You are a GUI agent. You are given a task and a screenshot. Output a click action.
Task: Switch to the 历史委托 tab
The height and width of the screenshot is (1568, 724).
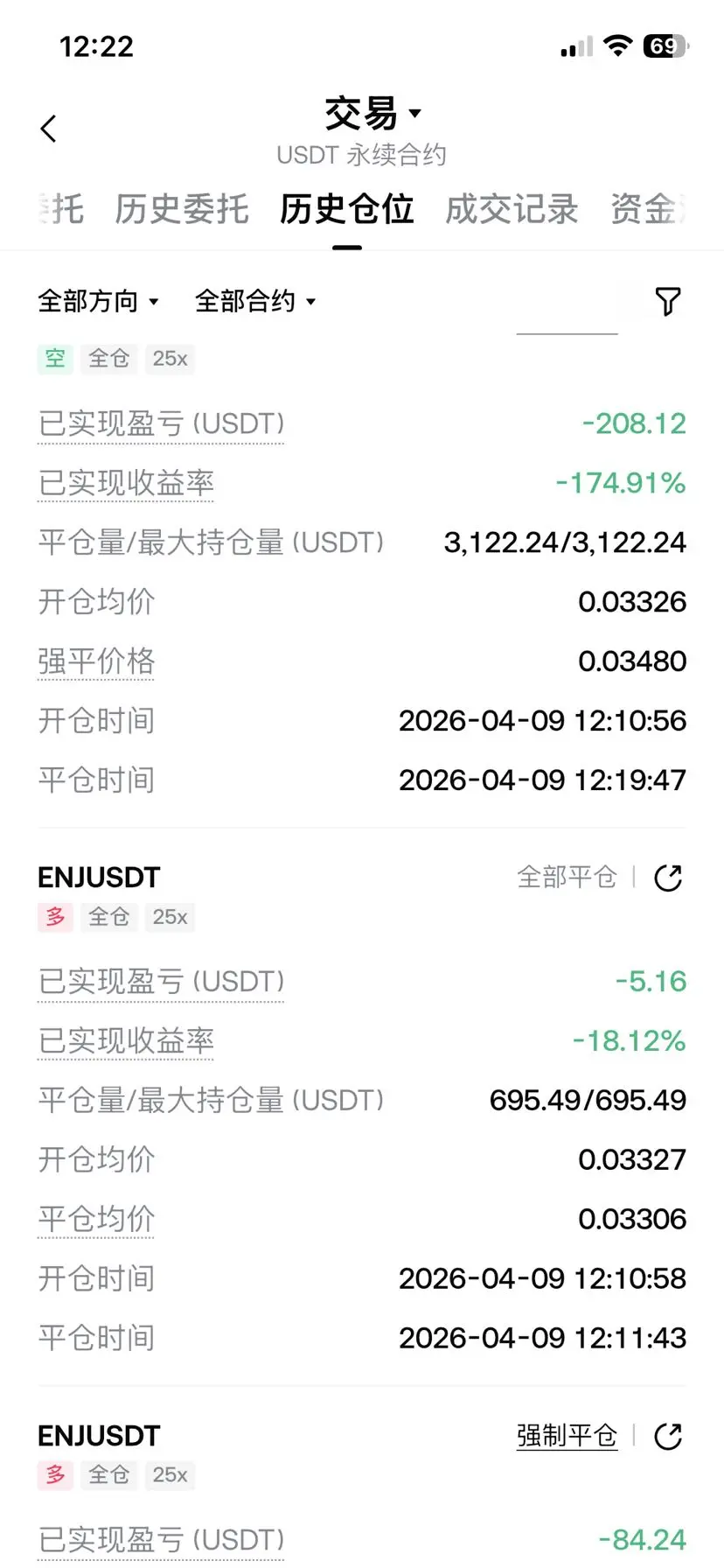coord(182,210)
